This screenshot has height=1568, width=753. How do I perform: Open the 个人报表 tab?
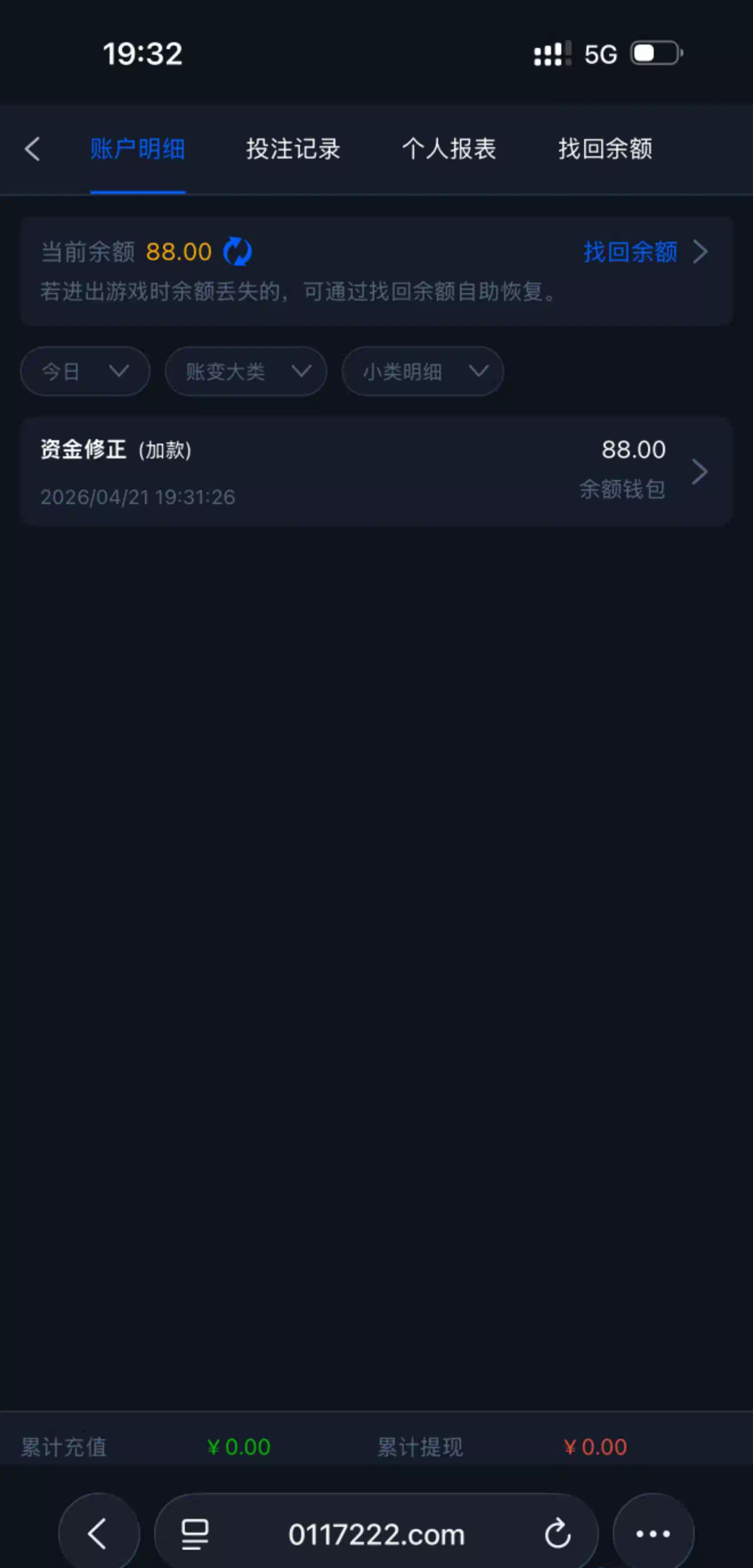[x=450, y=149]
